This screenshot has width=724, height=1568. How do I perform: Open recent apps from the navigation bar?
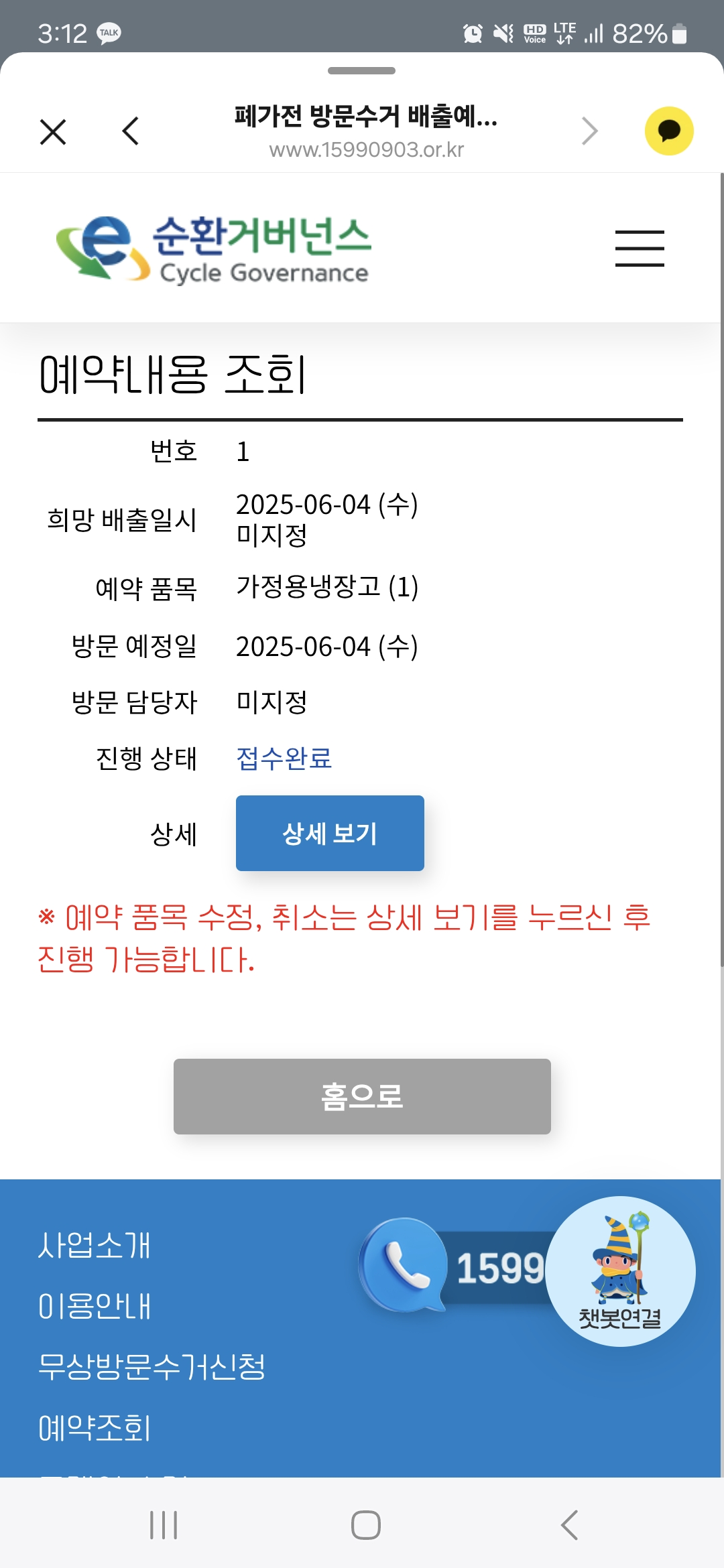click(x=164, y=1525)
